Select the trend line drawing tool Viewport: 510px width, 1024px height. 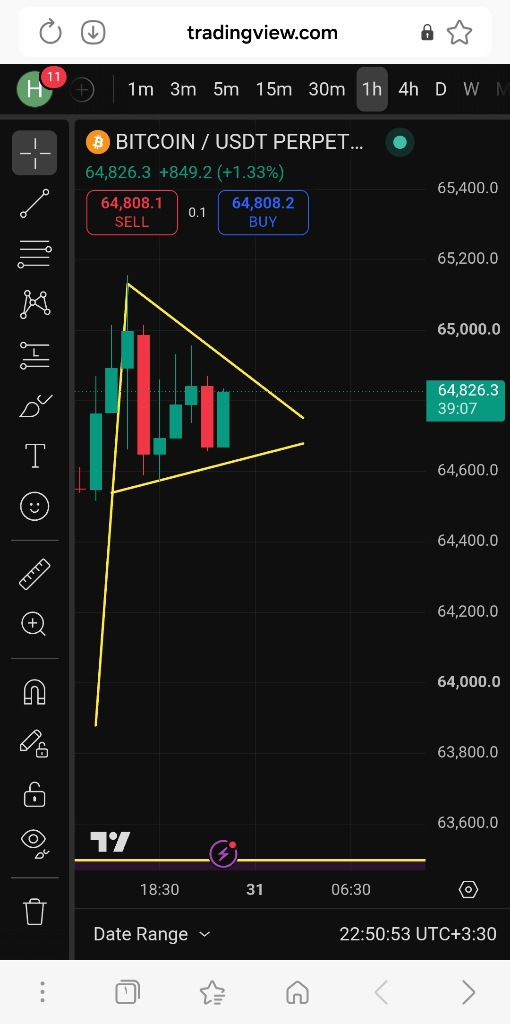click(35, 204)
